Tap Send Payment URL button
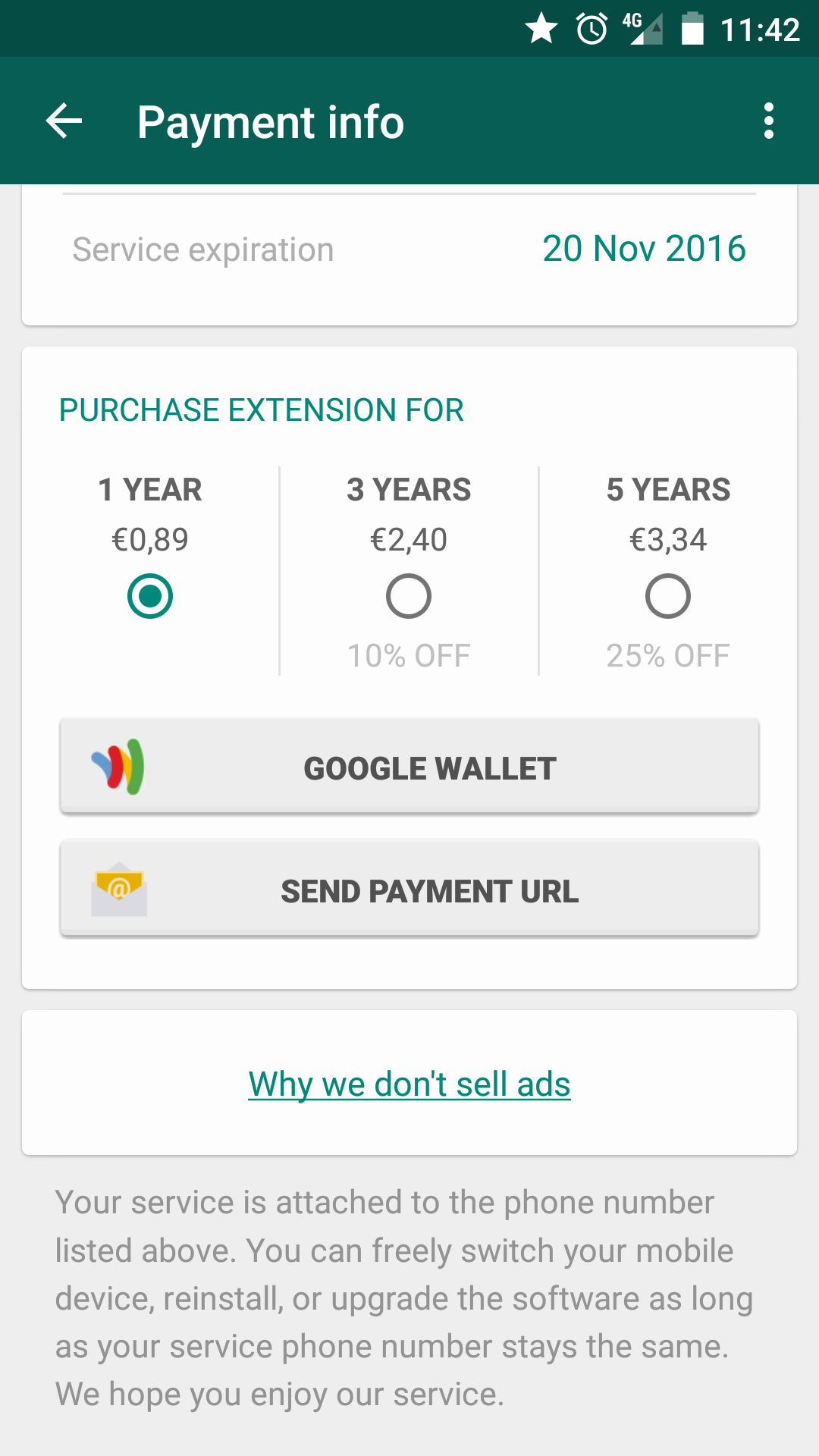The height and width of the screenshot is (1456, 819). (x=409, y=890)
